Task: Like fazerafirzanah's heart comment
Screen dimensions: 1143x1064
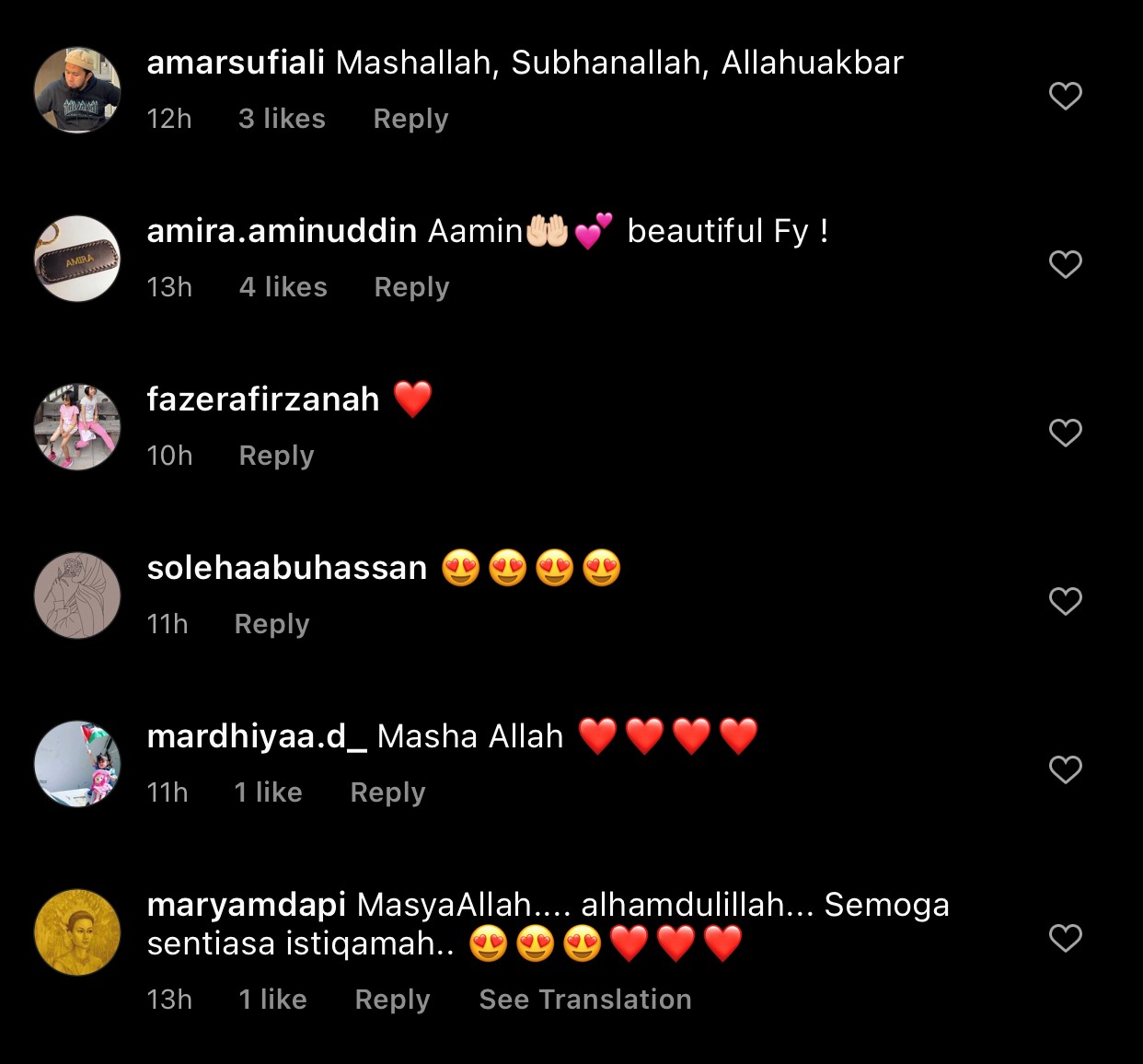Action: pyautogui.click(x=1065, y=433)
